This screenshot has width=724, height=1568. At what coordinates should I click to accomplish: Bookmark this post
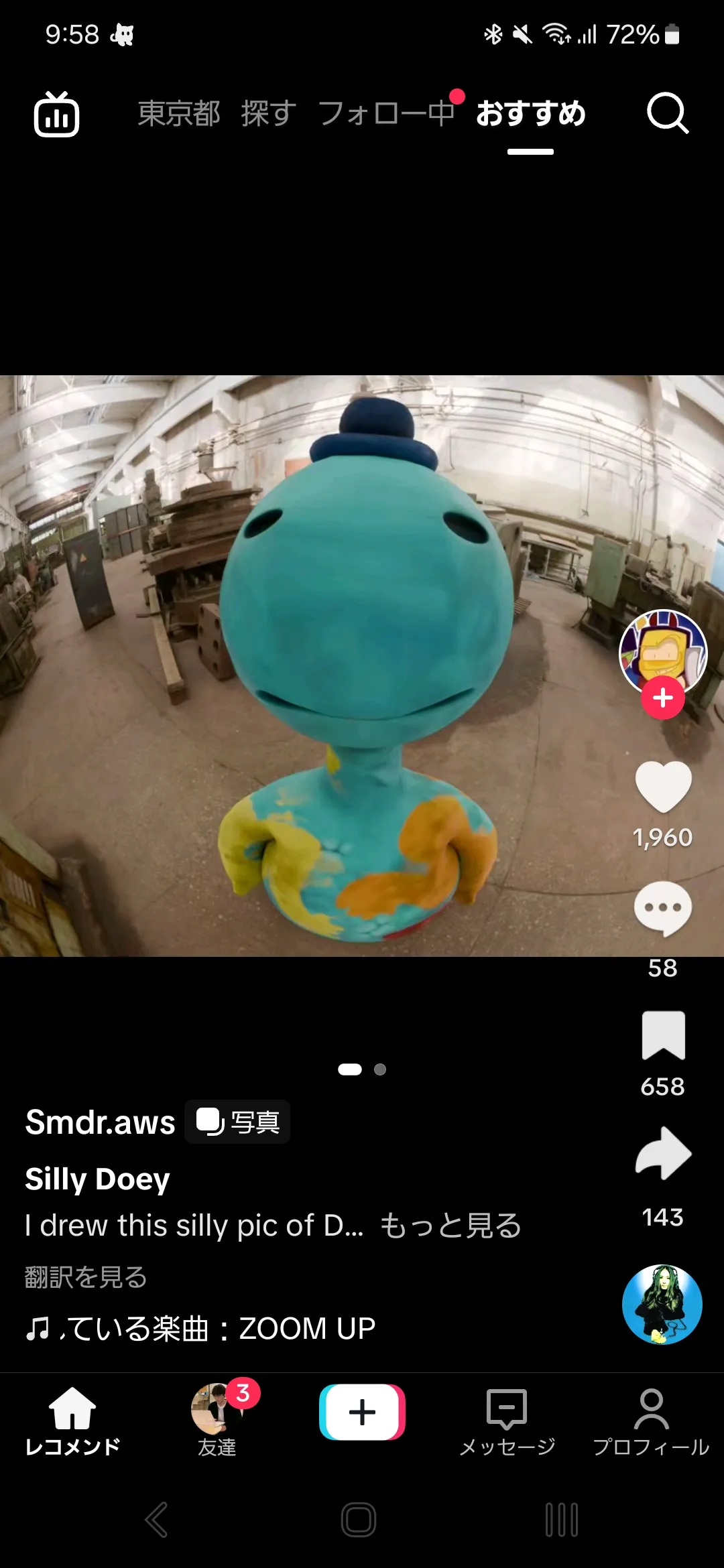pyautogui.click(x=663, y=1035)
